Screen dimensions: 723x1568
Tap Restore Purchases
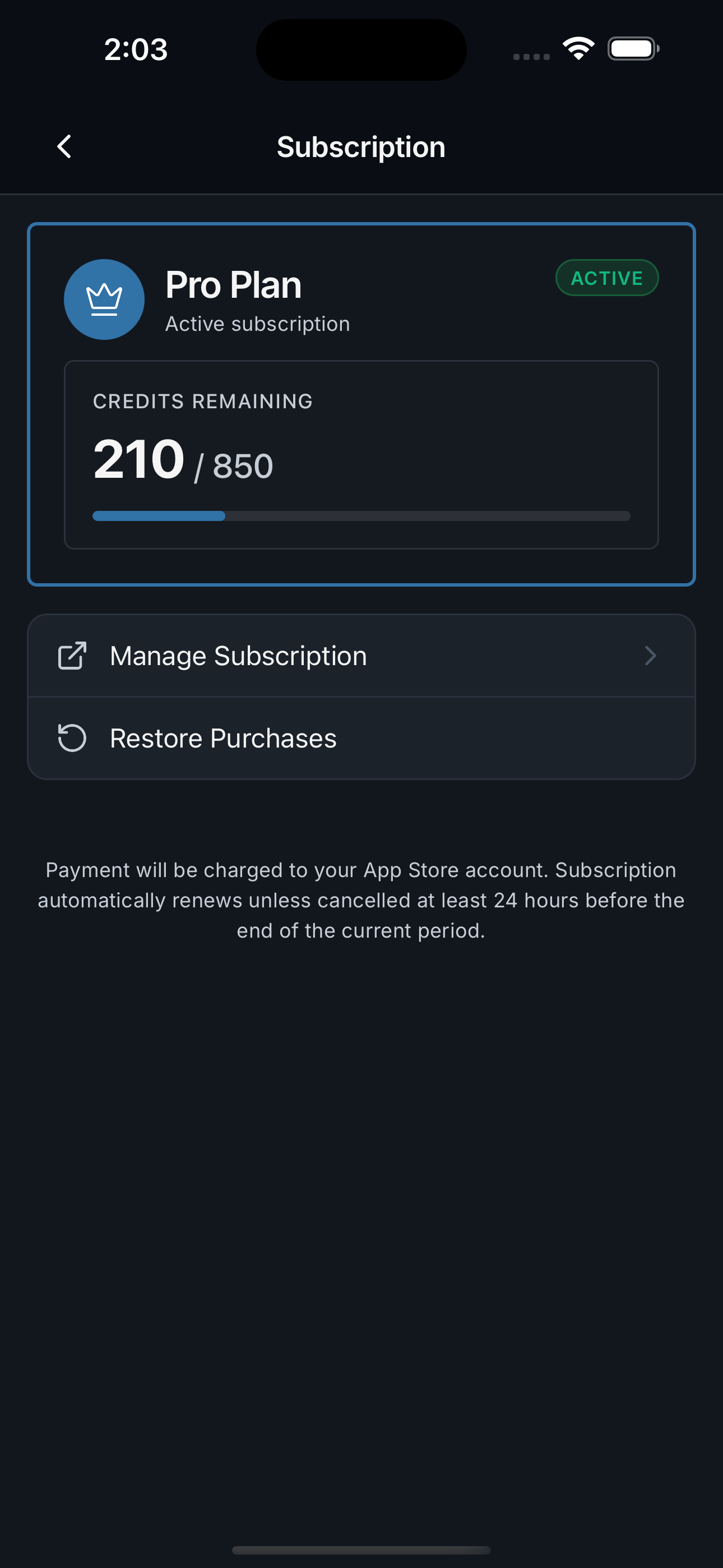click(x=361, y=739)
